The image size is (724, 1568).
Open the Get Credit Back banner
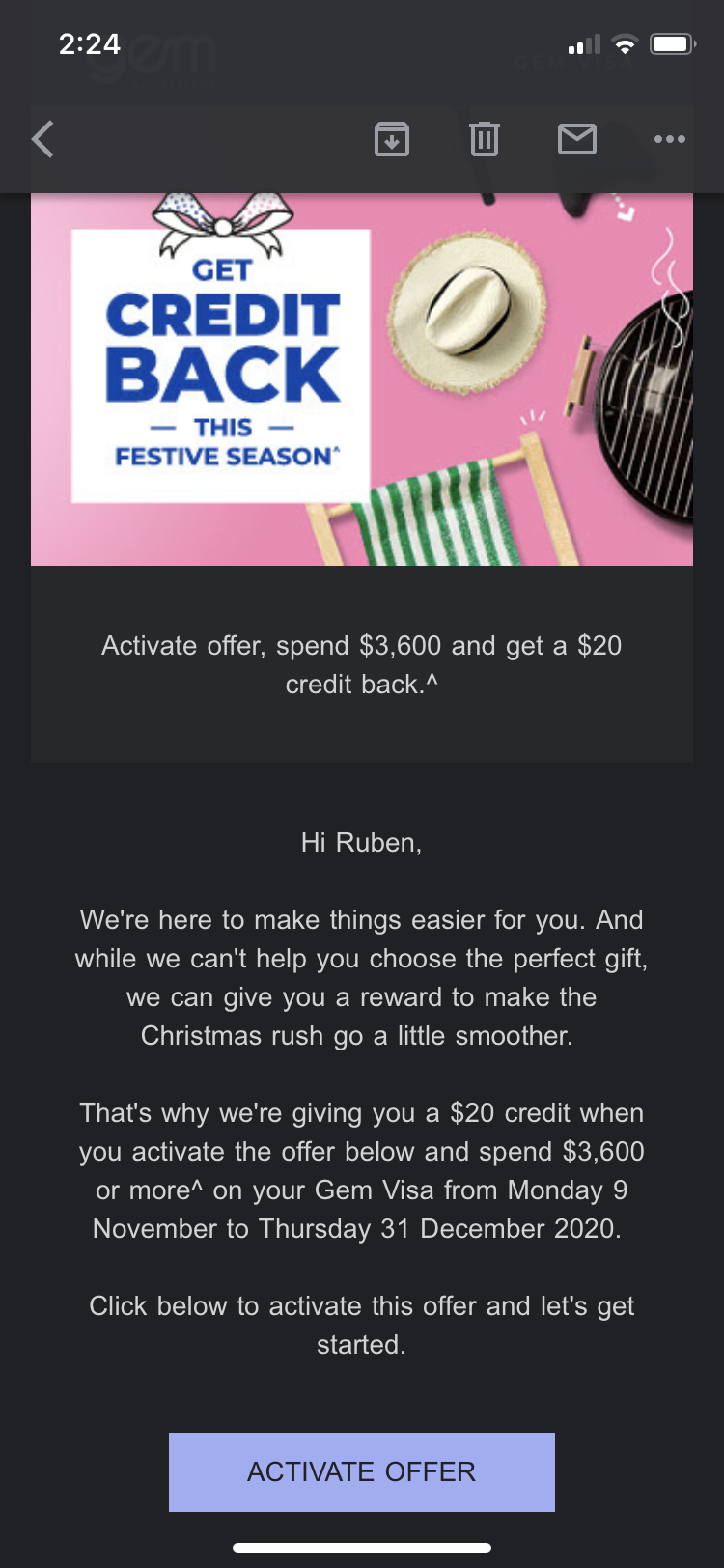pyautogui.click(x=361, y=378)
